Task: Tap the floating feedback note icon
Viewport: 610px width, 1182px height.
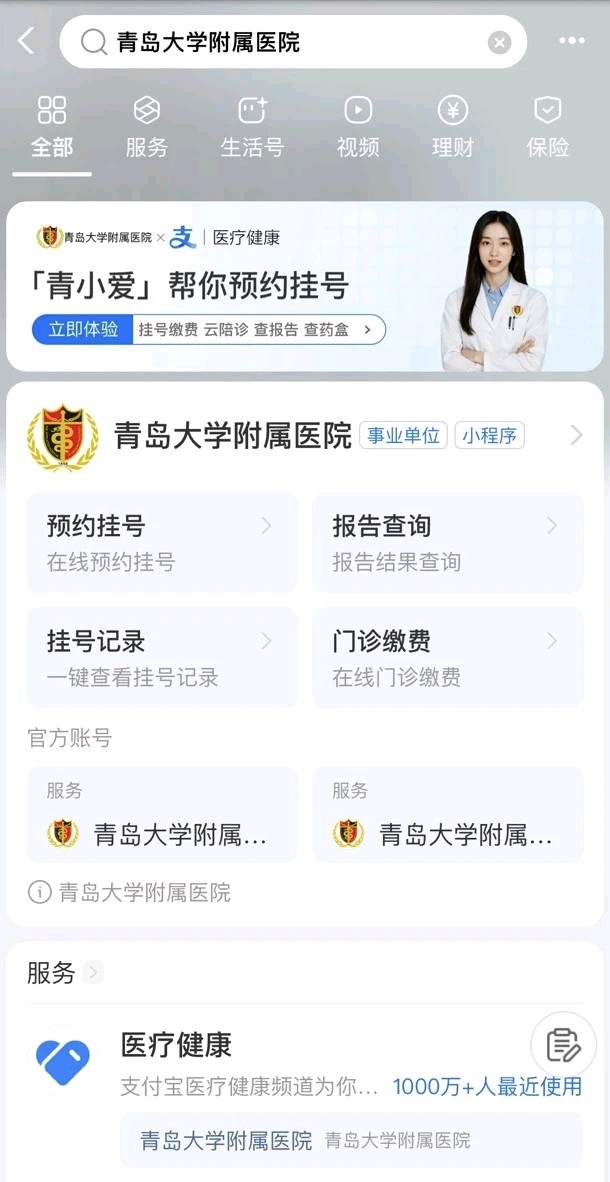Action: coord(563,1045)
